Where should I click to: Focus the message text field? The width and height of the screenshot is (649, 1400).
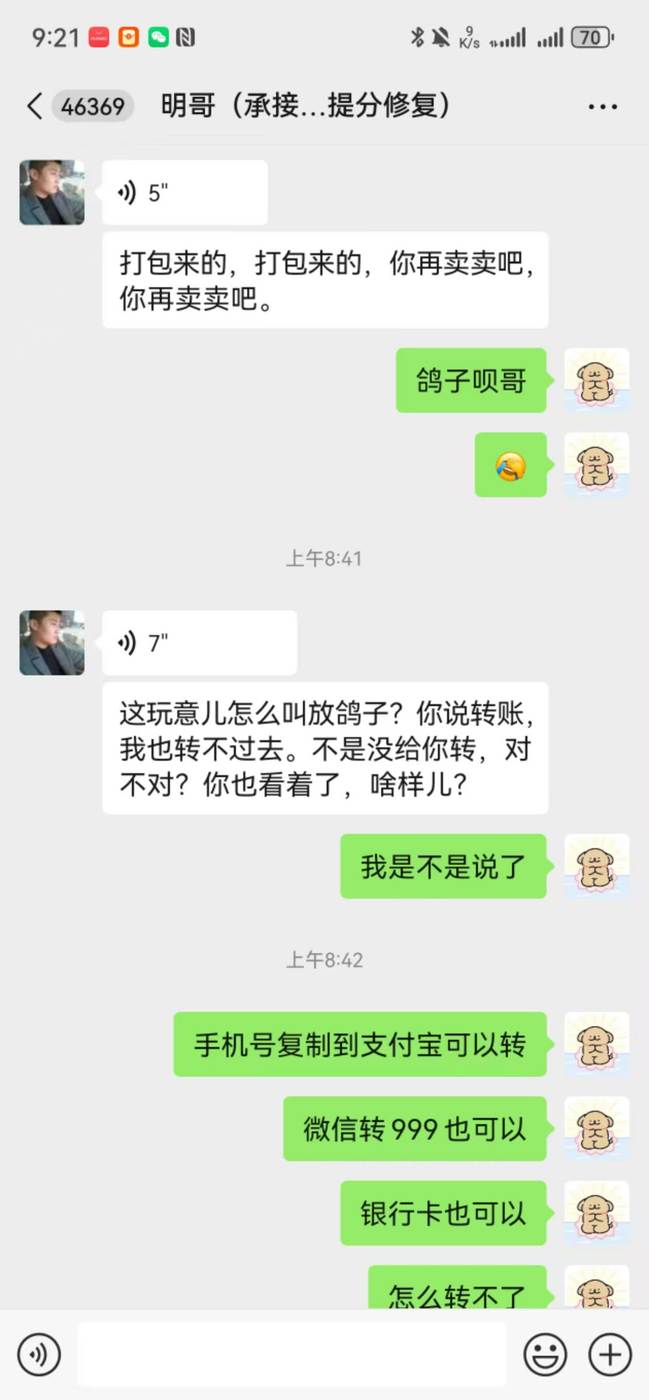[x=292, y=1355]
